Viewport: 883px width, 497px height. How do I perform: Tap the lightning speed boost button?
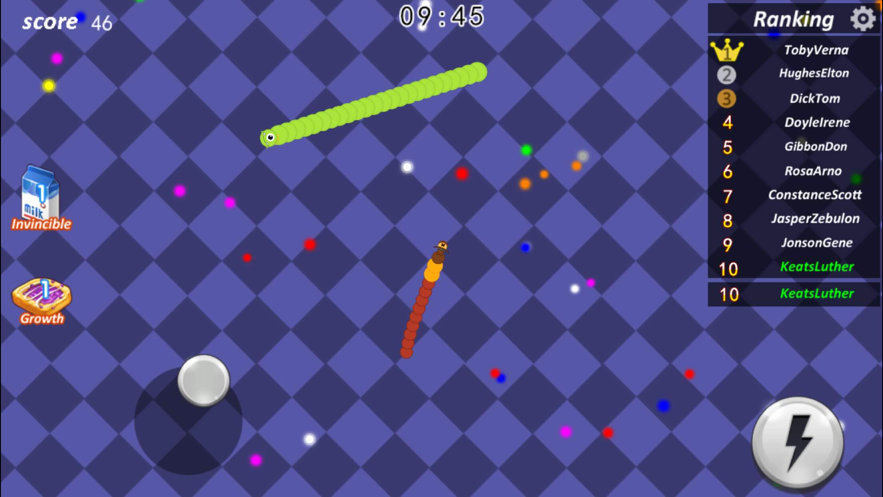click(x=797, y=443)
